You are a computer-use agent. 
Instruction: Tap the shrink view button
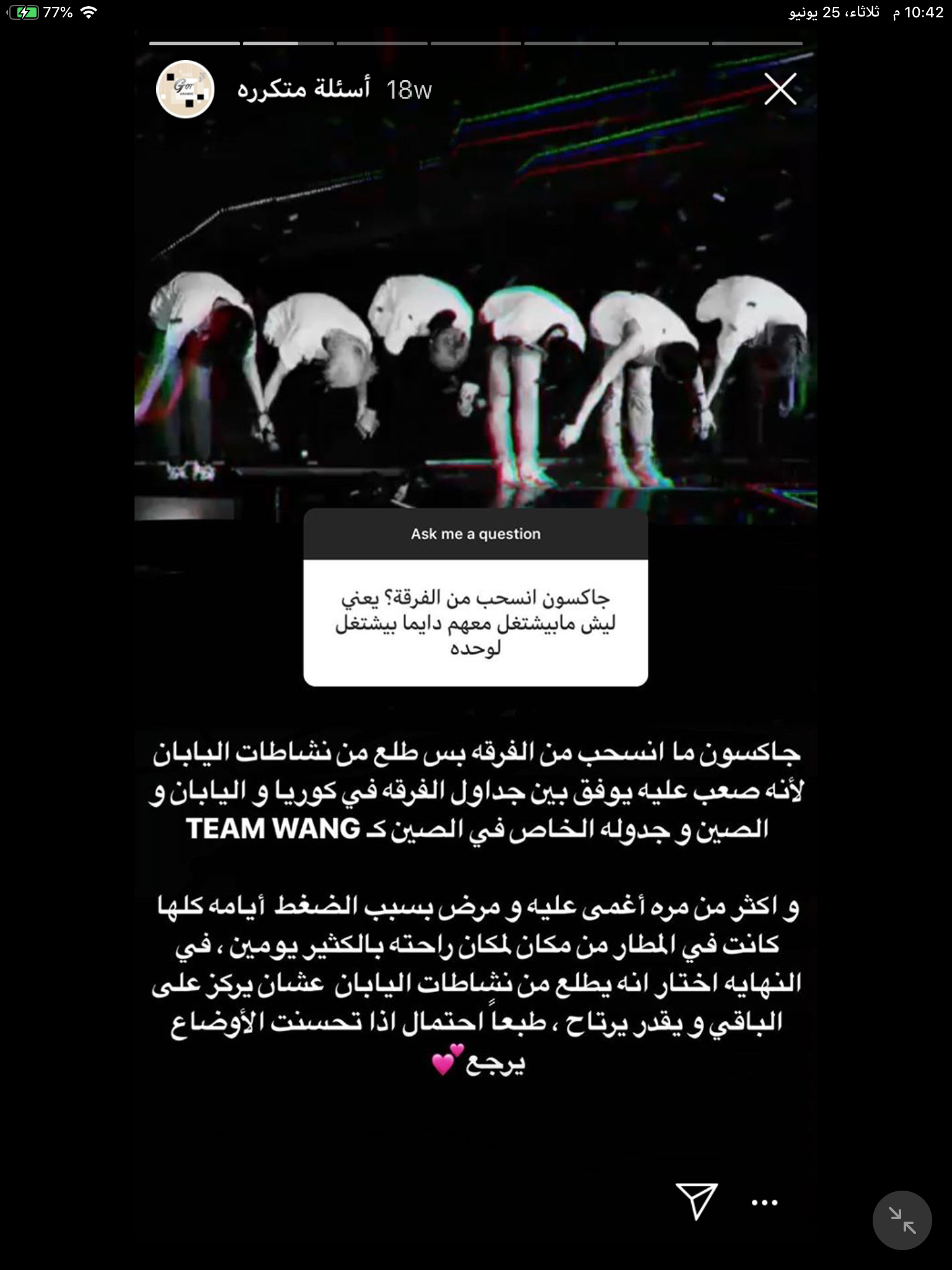902,1219
